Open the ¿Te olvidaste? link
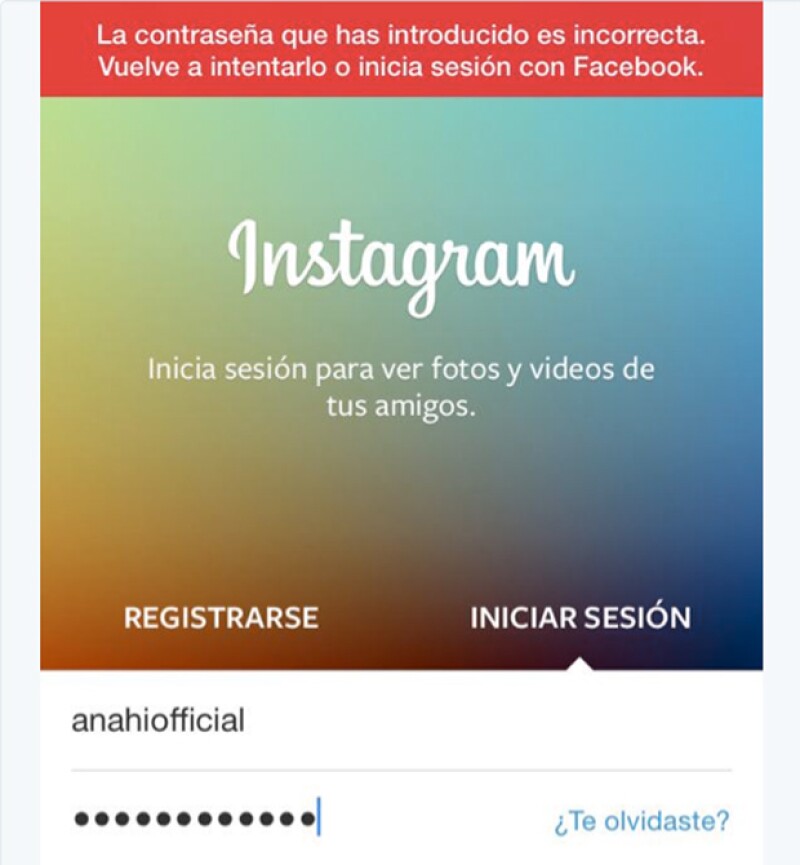This screenshot has width=800, height=865. (x=642, y=822)
